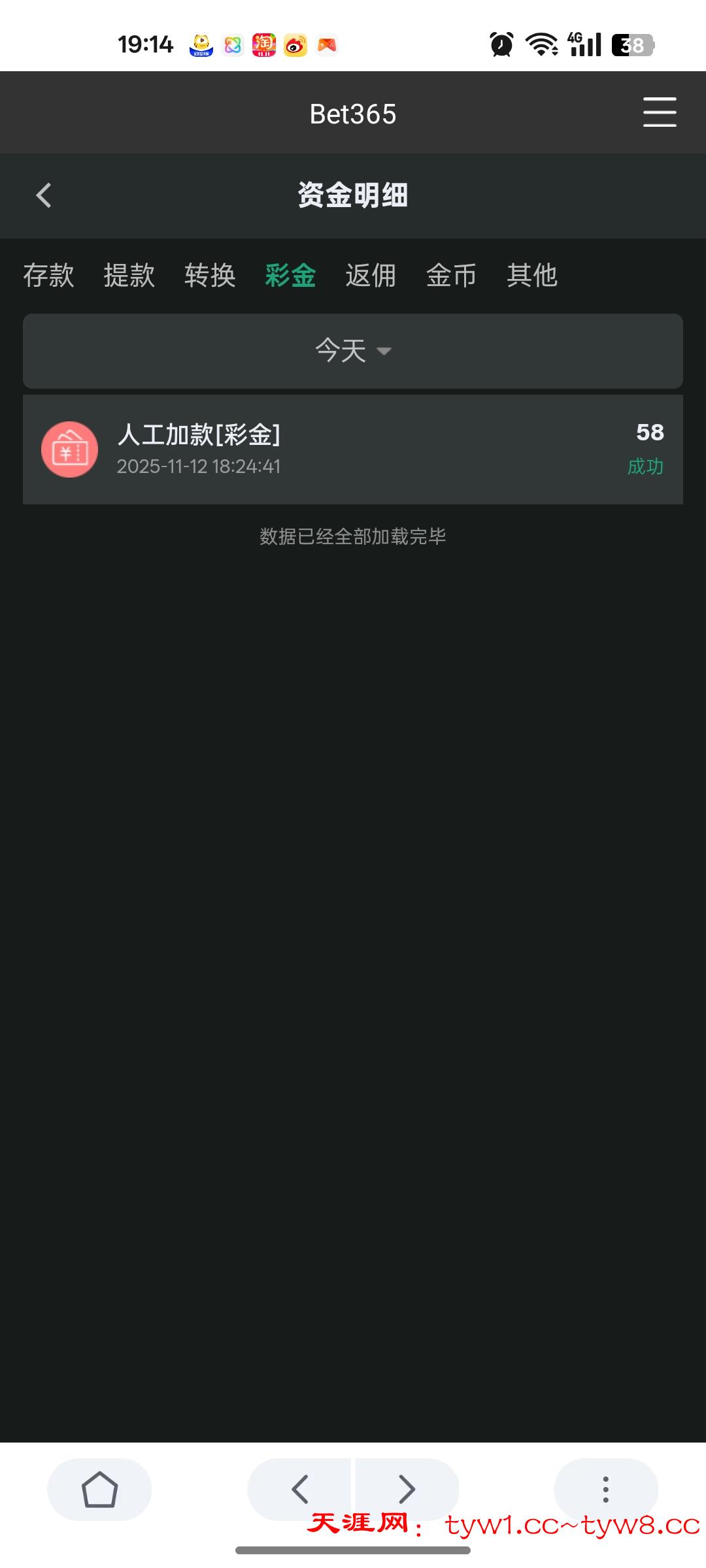
Task: Select the 金币 tab
Action: click(452, 276)
